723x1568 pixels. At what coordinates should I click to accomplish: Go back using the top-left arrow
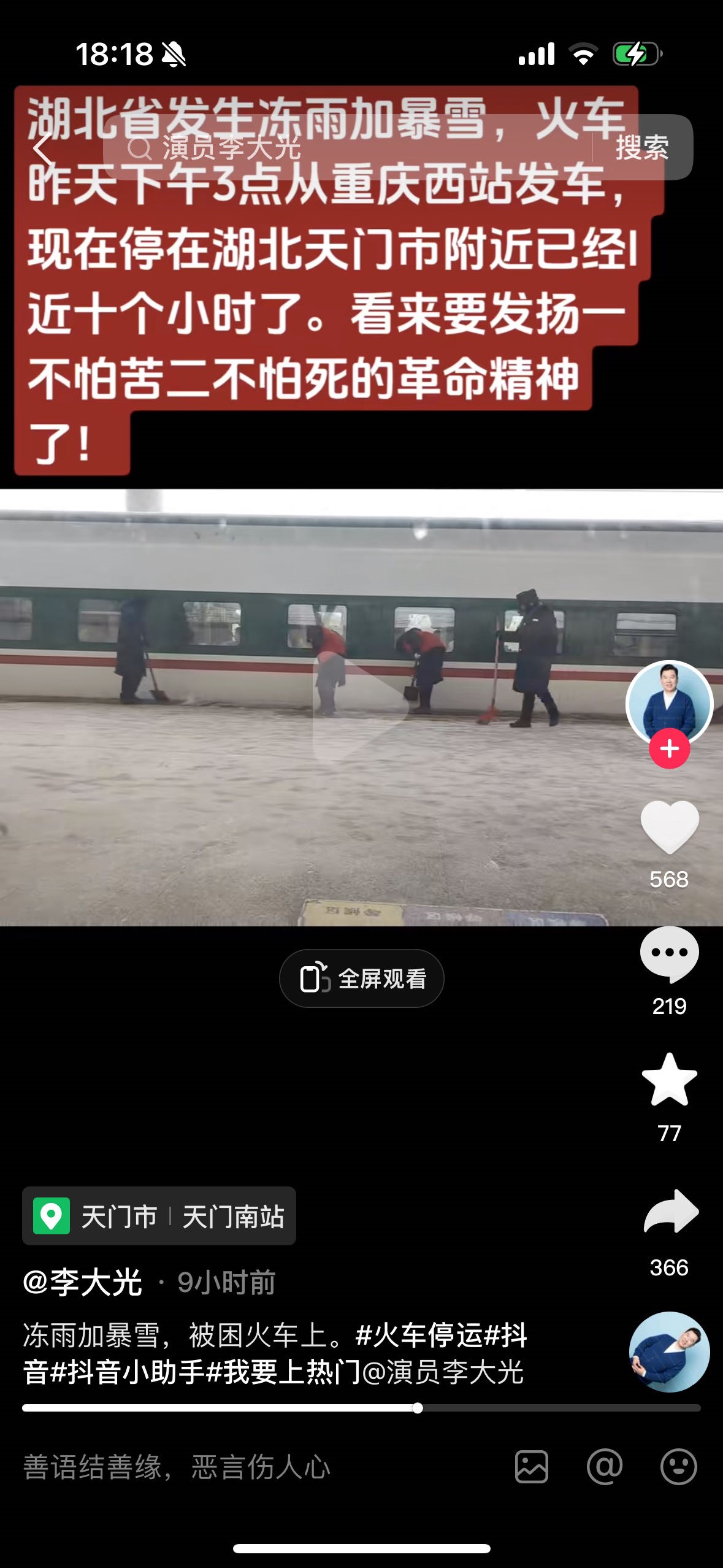click(43, 148)
